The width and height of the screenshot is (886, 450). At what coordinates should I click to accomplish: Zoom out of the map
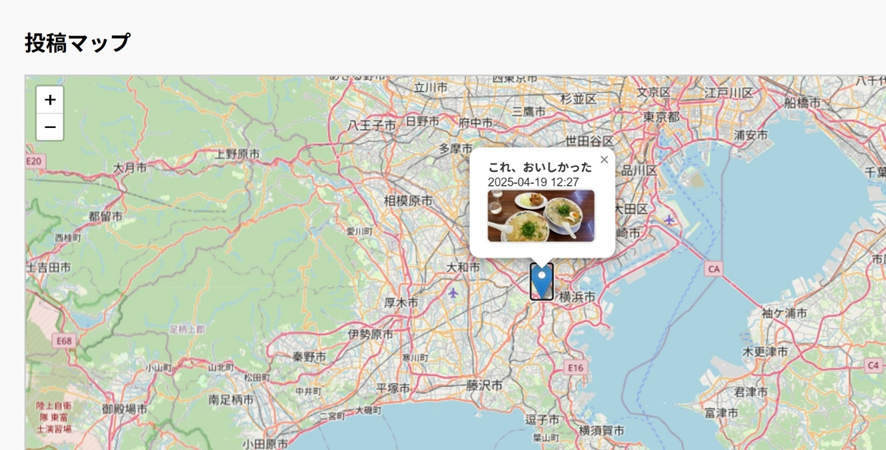tap(50, 127)
